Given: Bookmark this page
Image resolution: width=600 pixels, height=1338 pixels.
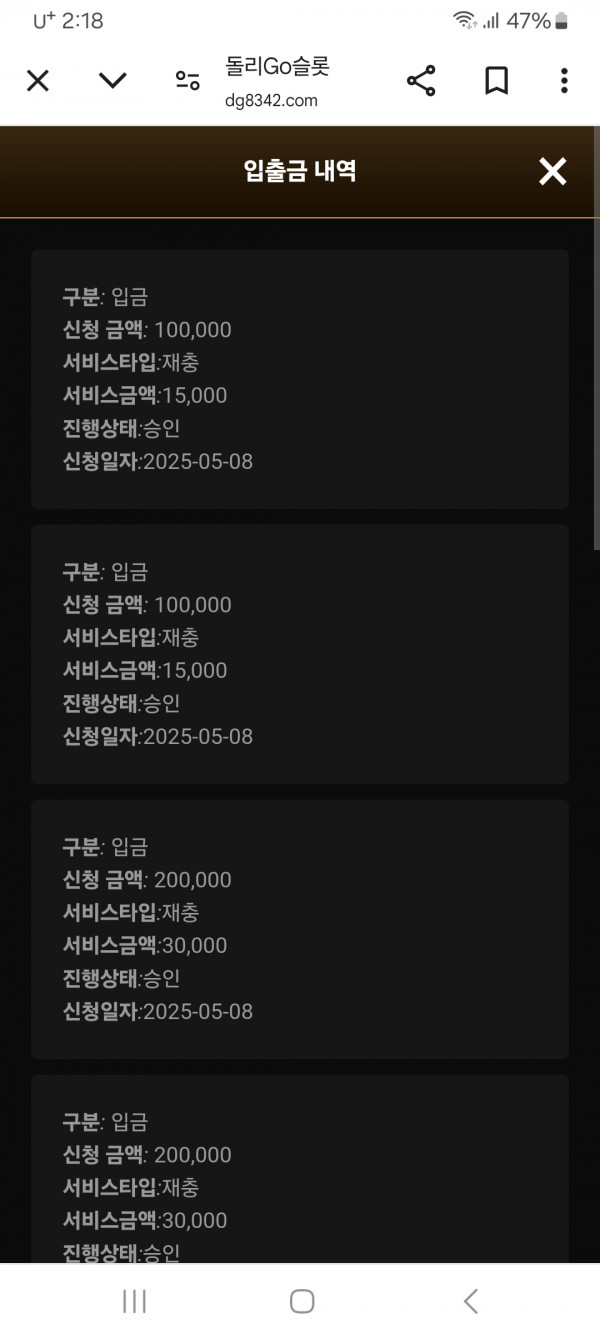Looking at the screenshot, I should [x=496, y=81].
